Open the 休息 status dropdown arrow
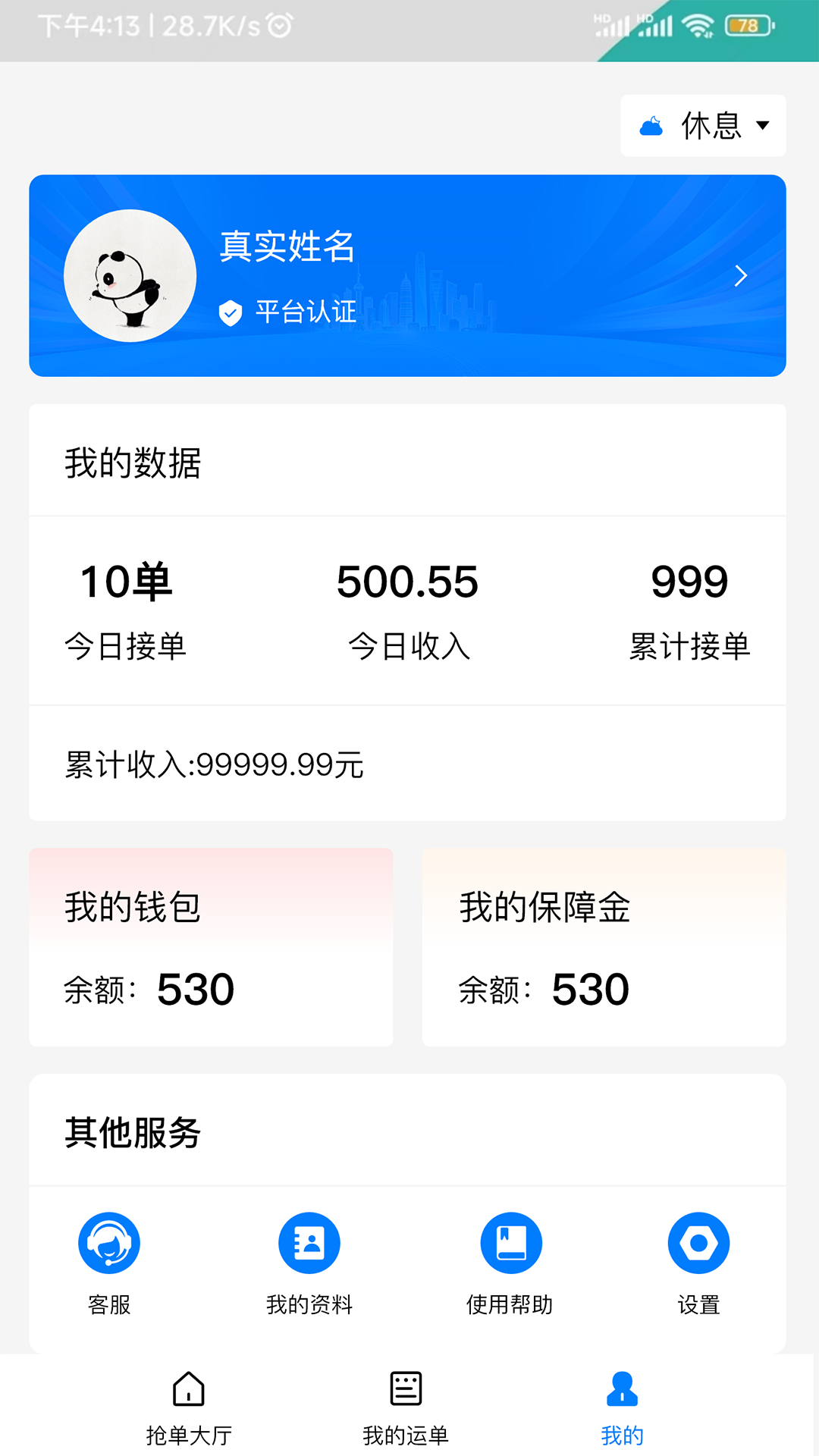 click(764, 125)
